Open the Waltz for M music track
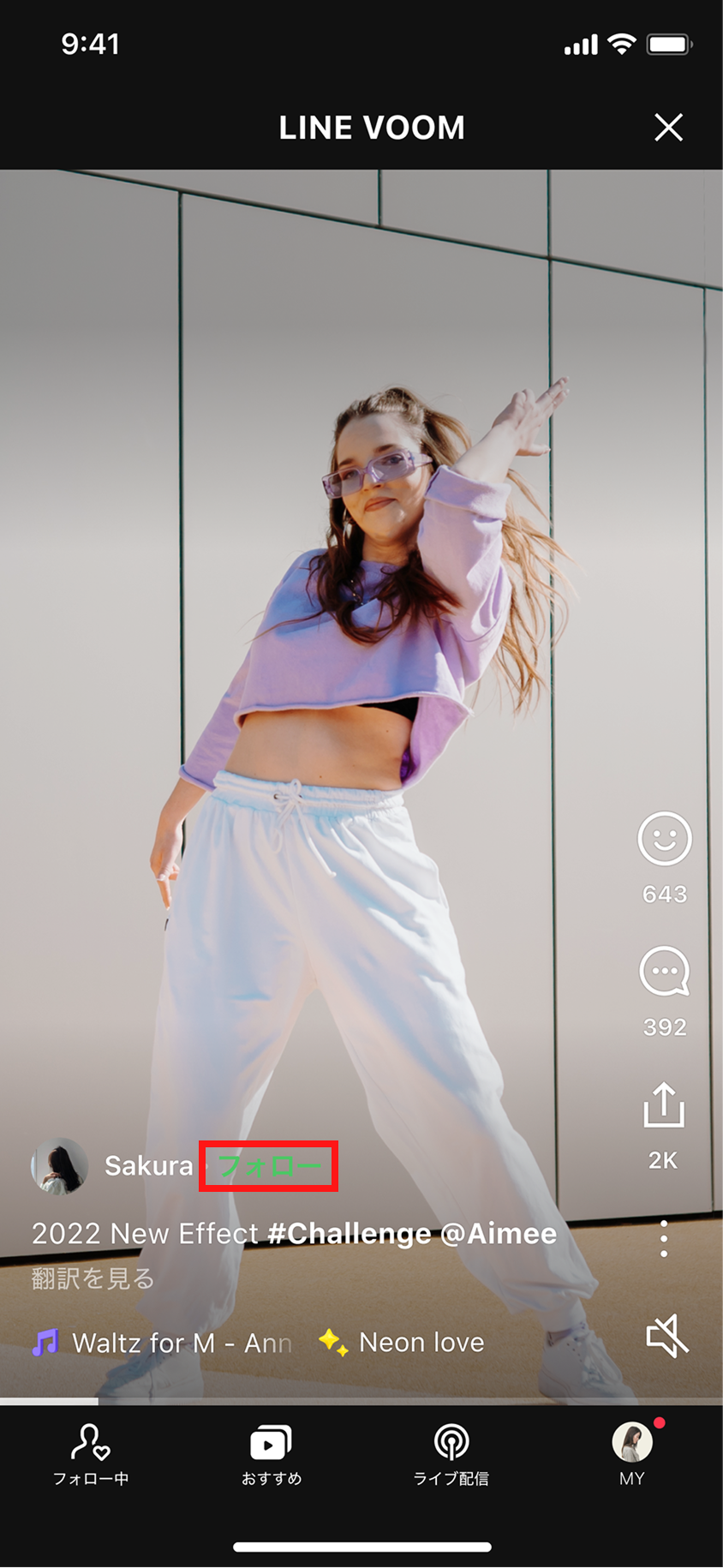 pyautogui.click(x=163, y=1343)
